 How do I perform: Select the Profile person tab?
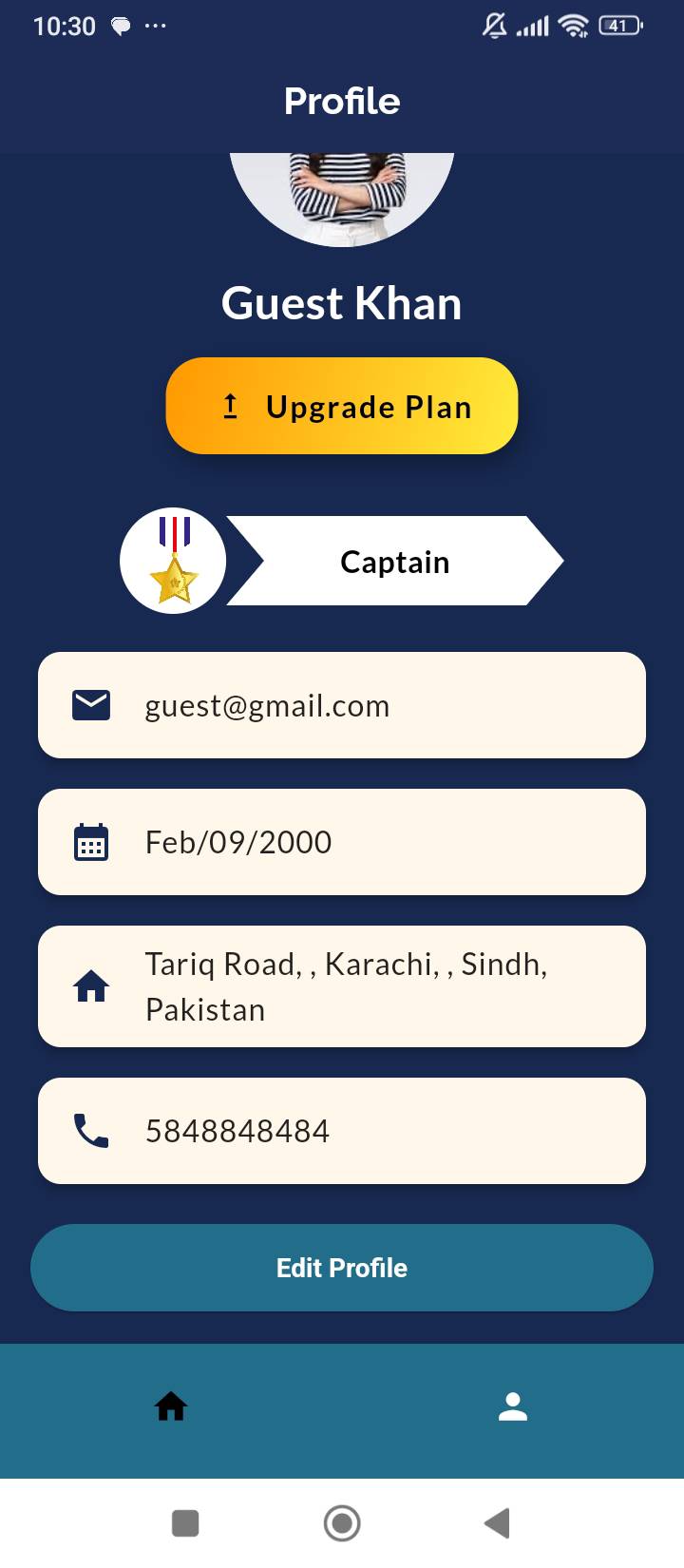tap(513, 1406)
